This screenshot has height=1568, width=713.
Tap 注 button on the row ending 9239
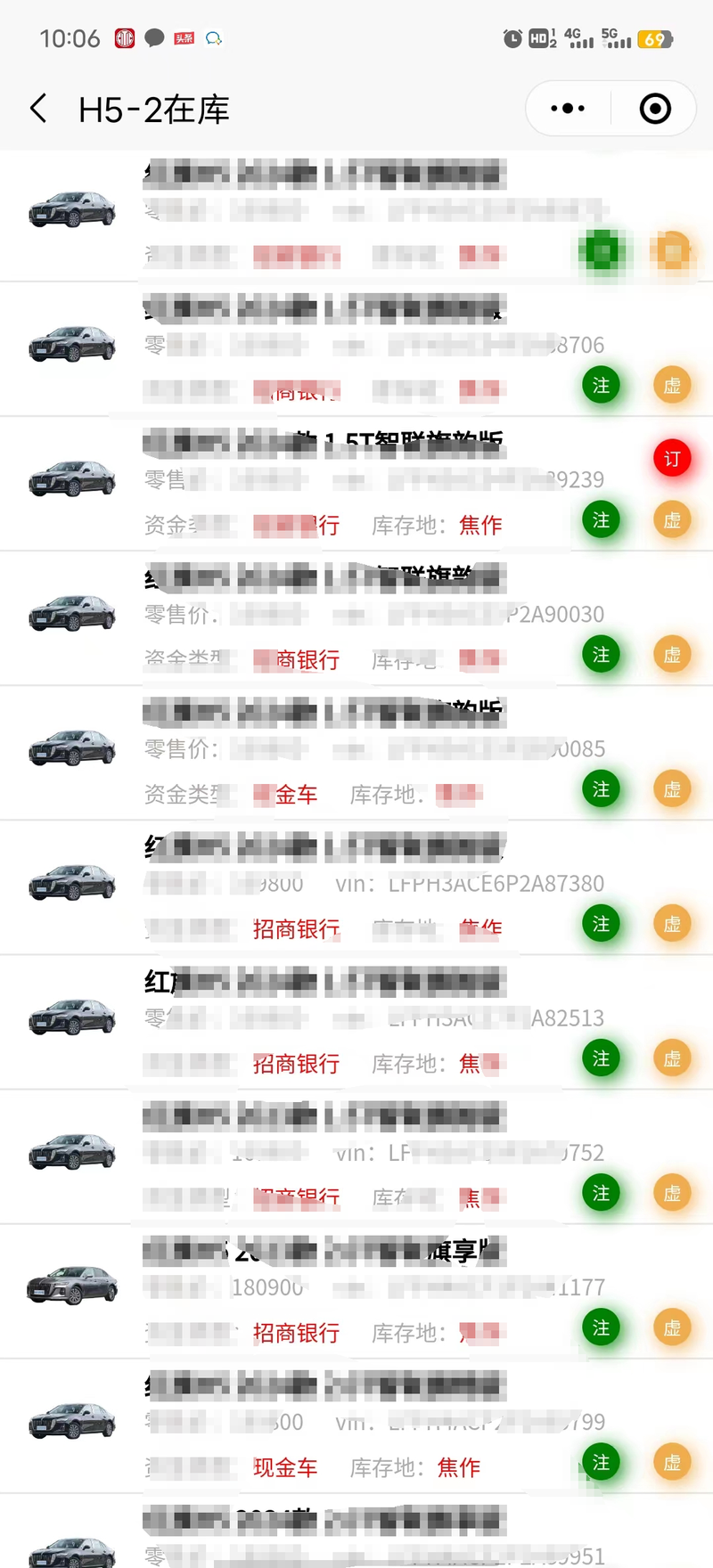[x=602, y=520]
